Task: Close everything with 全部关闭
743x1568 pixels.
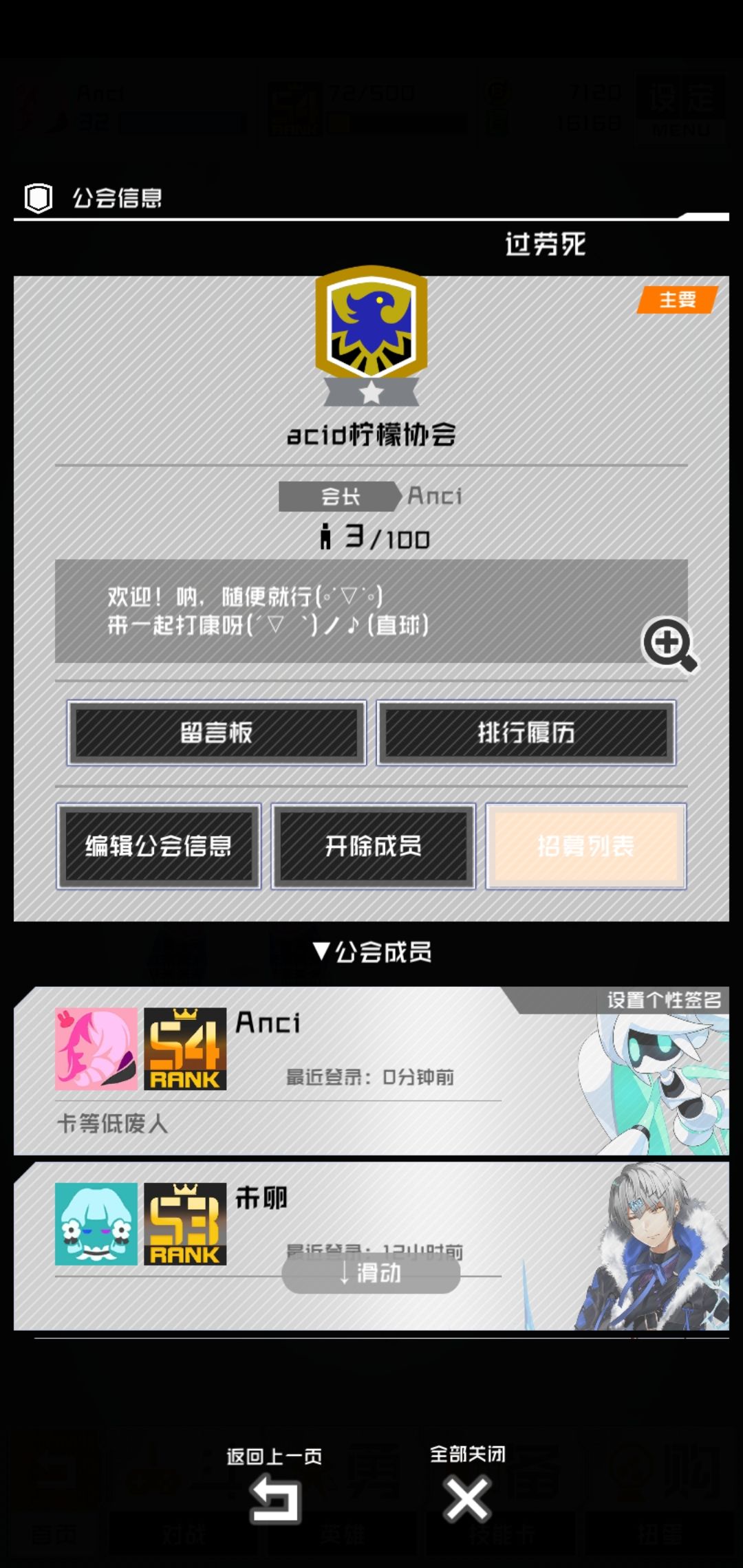Action: (x=468, y=1483)
